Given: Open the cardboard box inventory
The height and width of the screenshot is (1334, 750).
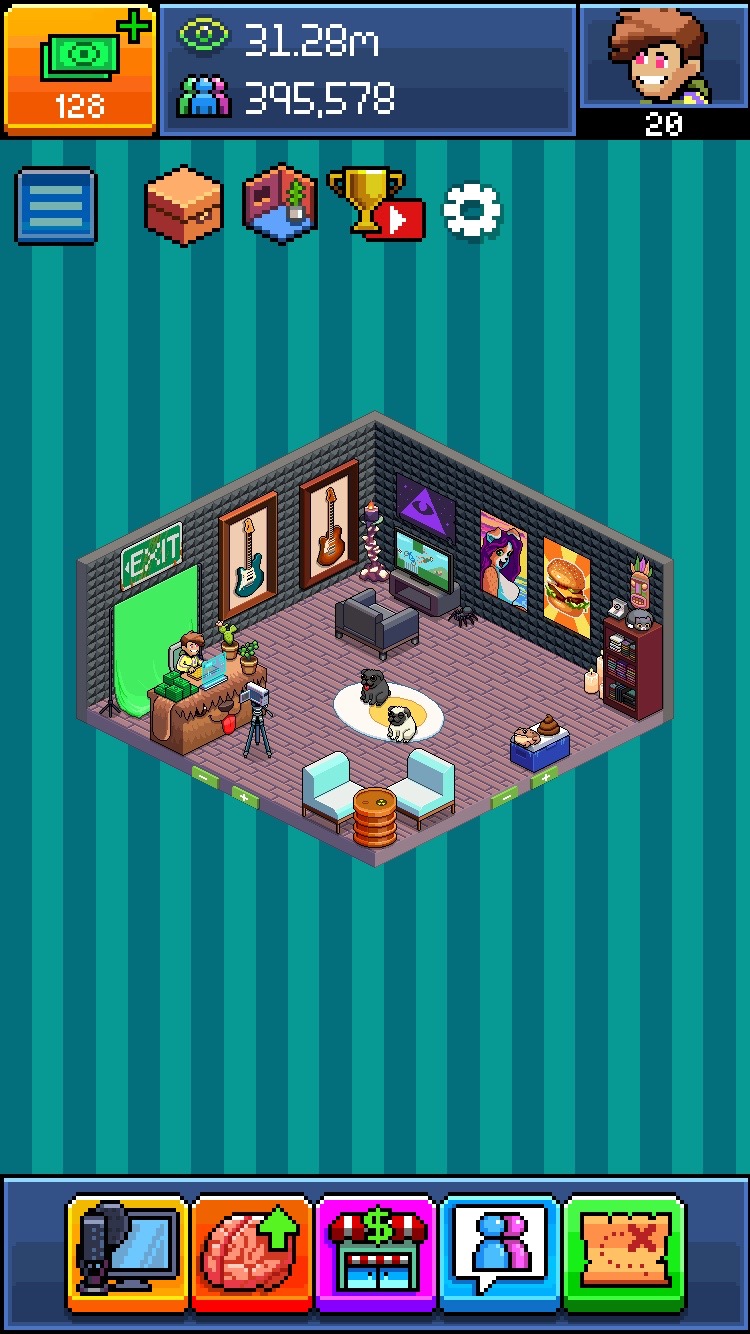Looking at the screenshot, I should [183, 204].
